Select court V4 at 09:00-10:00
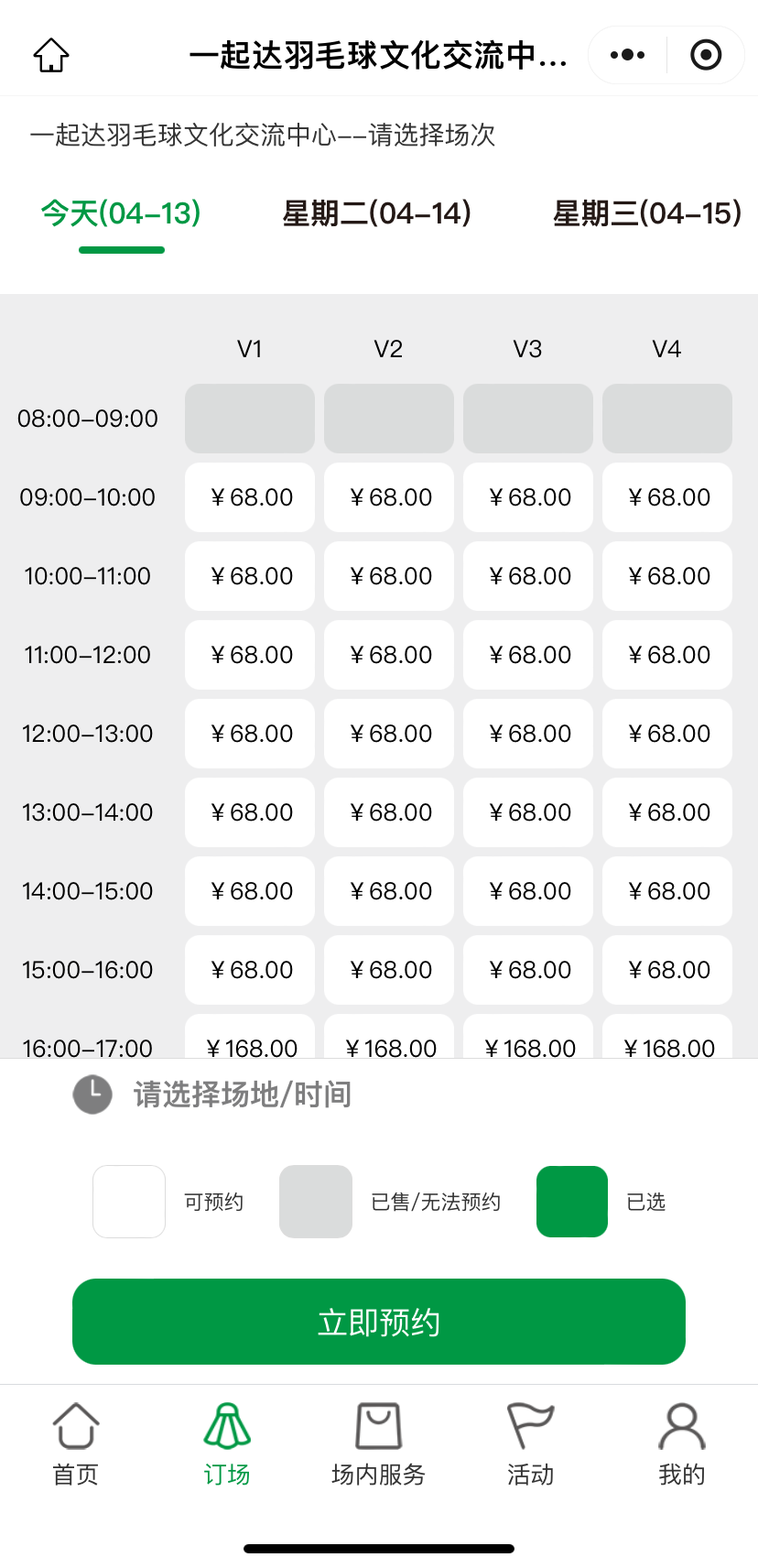Screen dimensions: 758x1568 667,497
